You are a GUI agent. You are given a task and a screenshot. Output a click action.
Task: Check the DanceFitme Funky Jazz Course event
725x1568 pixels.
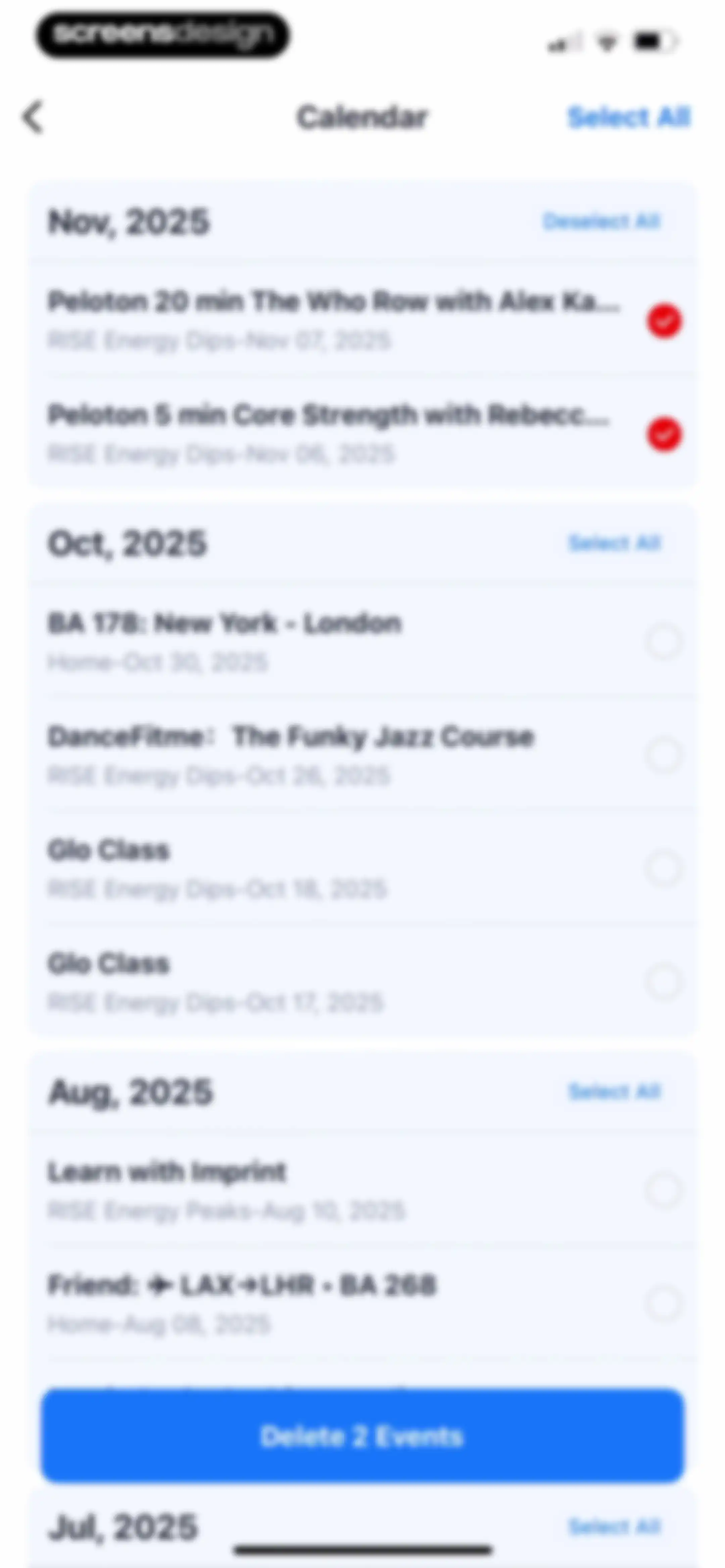pos(664,755)
